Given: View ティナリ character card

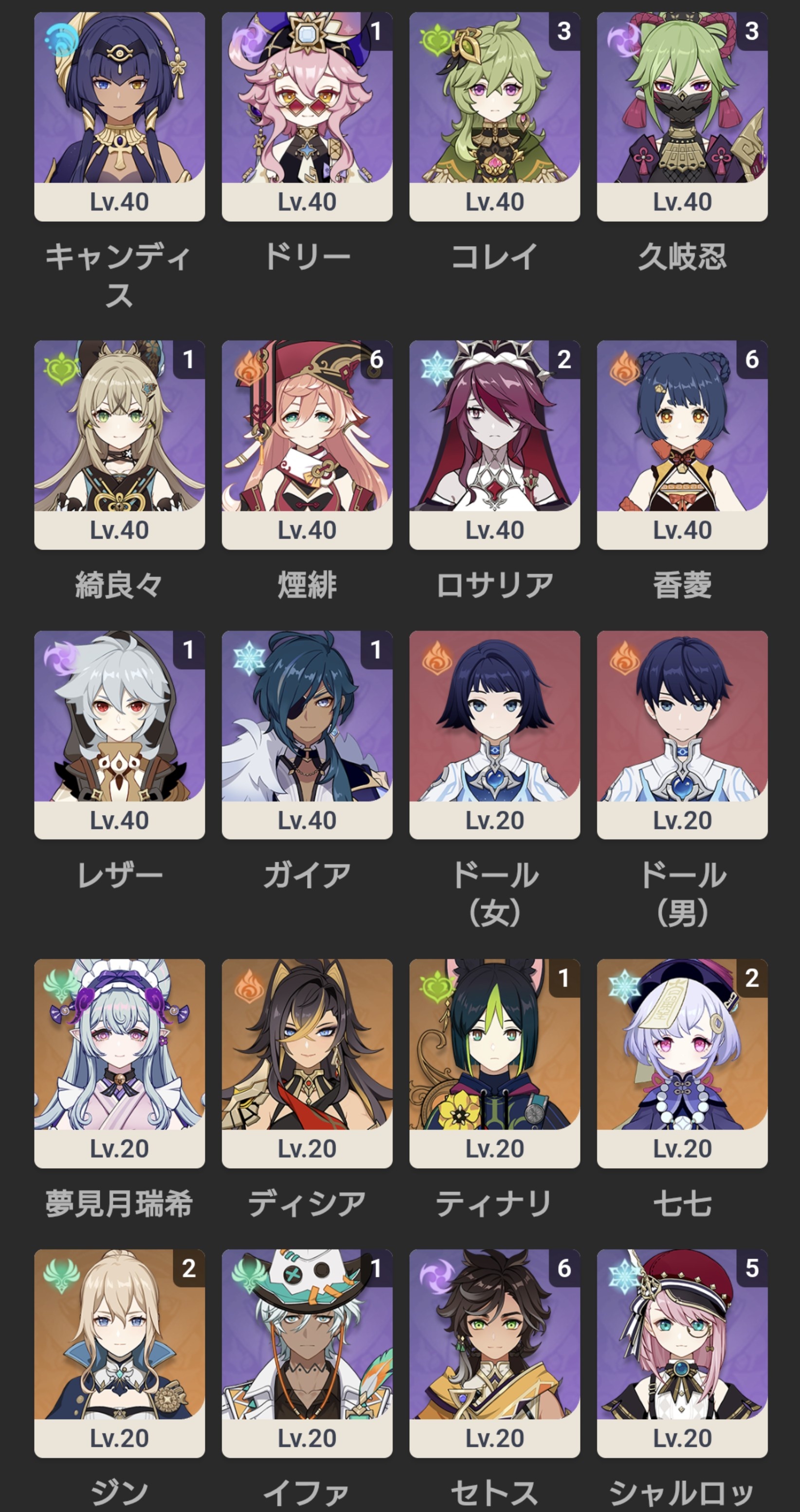Looking at the screenshot, I should coord(494,1063).
